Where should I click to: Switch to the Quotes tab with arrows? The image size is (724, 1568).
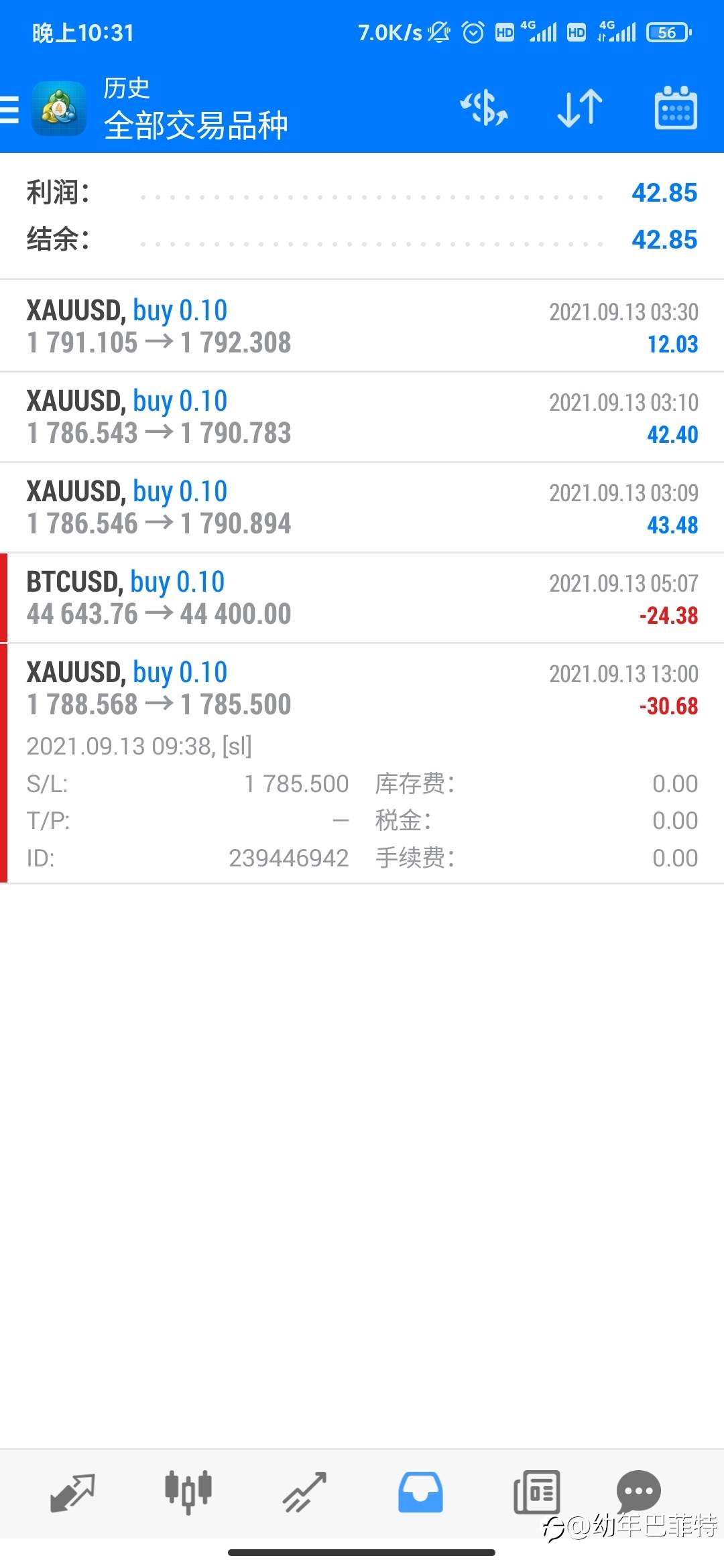pyautogui.click(x=72, y=1492)
